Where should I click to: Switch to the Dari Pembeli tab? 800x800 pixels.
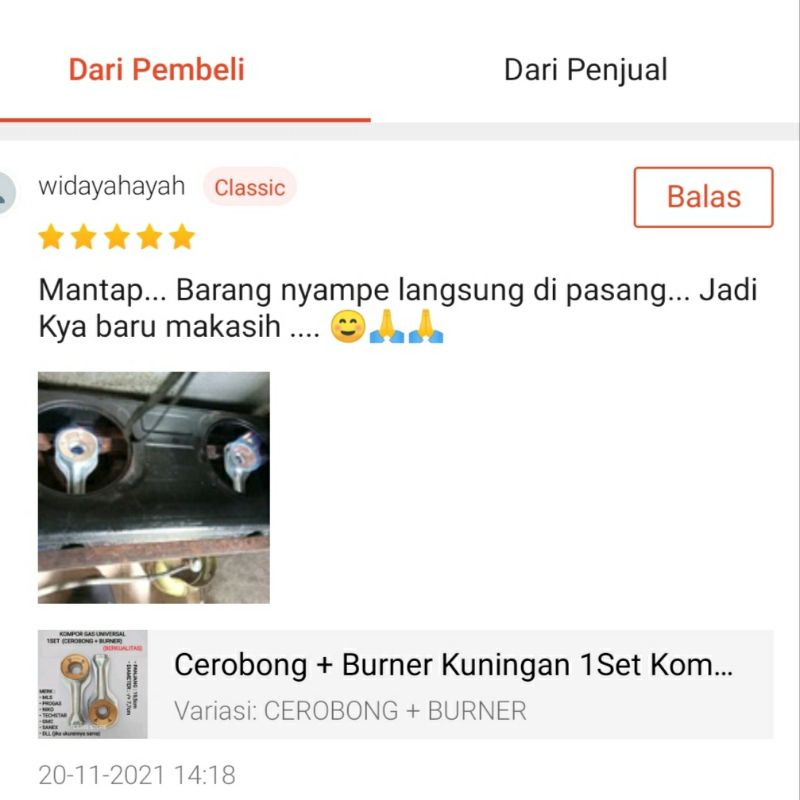click(x=156, y=70)
